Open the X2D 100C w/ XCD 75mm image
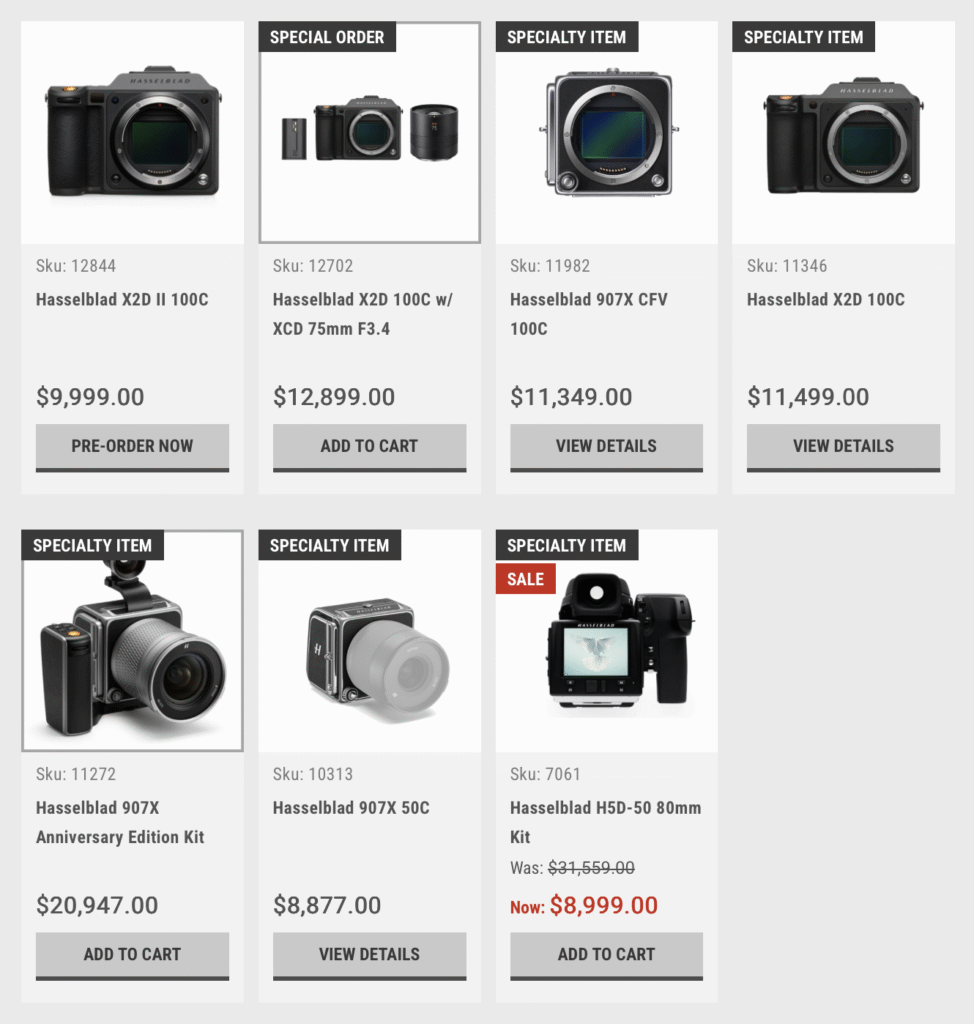 coord(369,135)
